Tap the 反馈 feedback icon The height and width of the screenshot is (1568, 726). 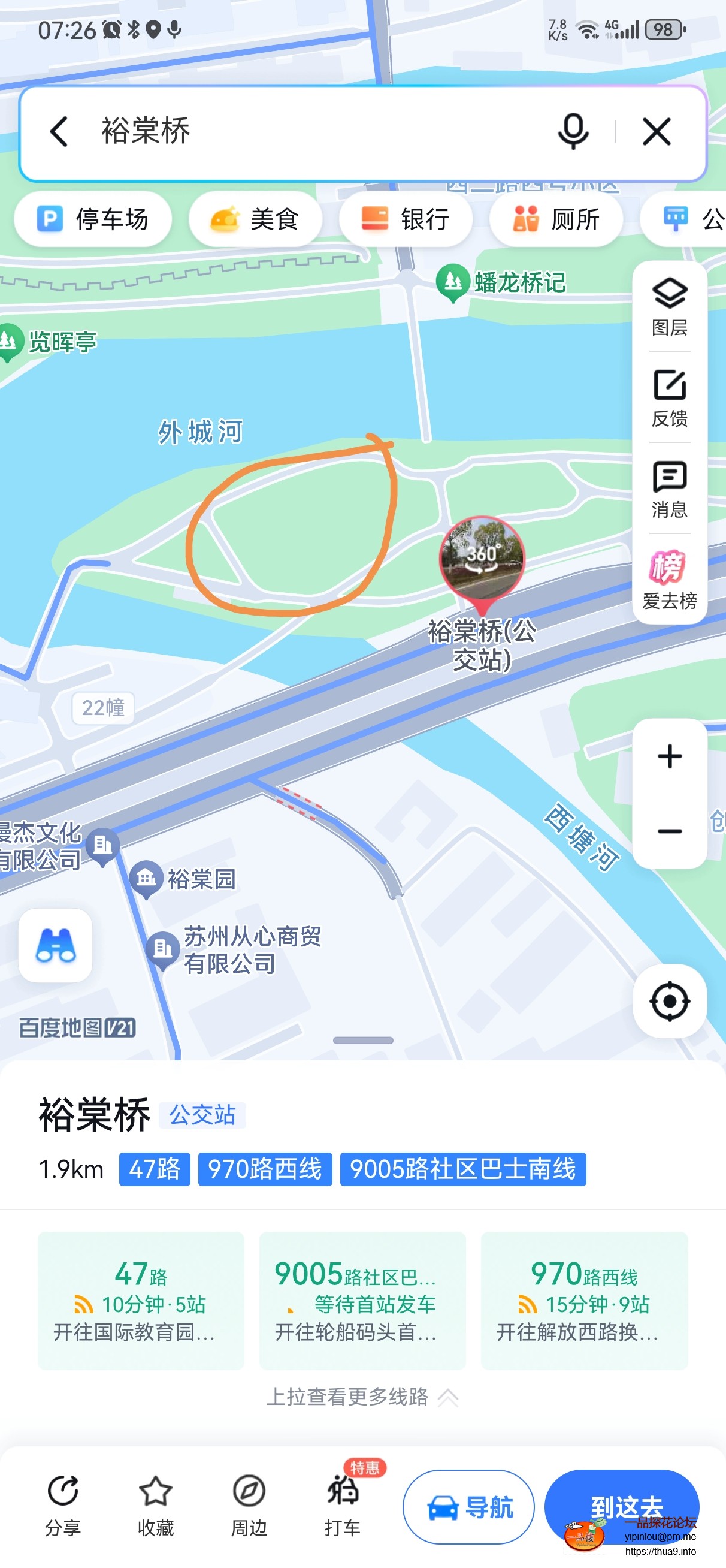tap(670, 390)
